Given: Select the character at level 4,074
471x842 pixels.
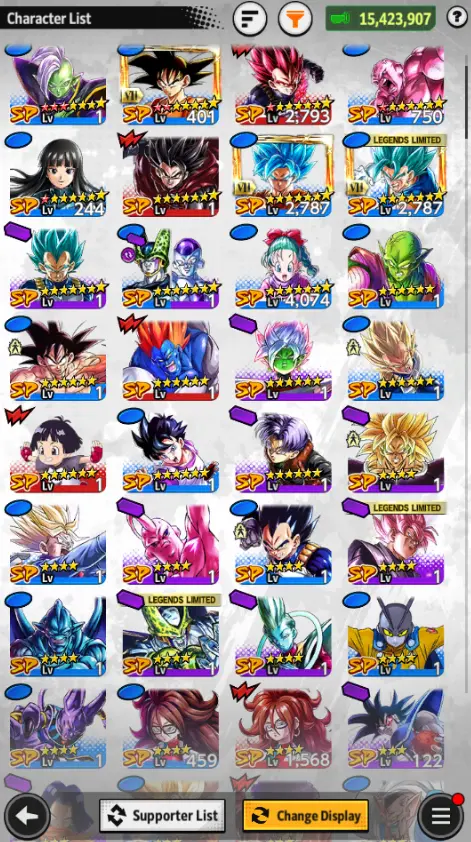Looking at the screenshot, I should click(283, 268).
